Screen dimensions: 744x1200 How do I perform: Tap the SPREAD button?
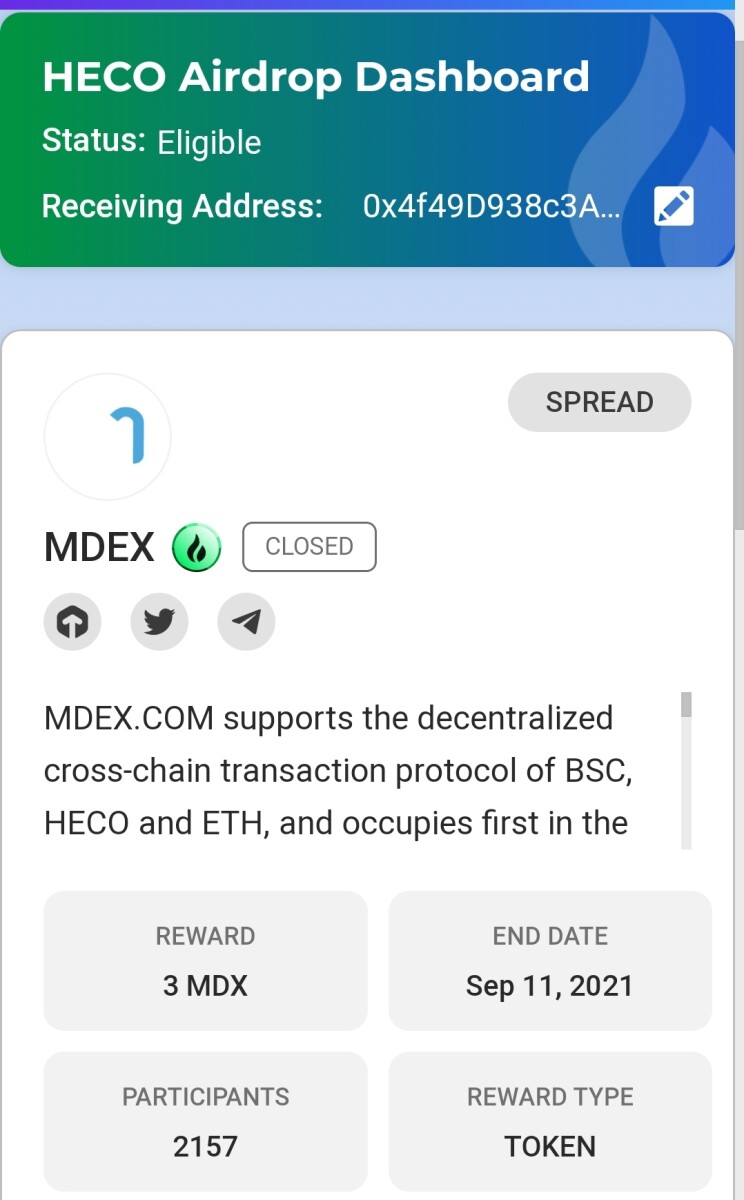599,402
